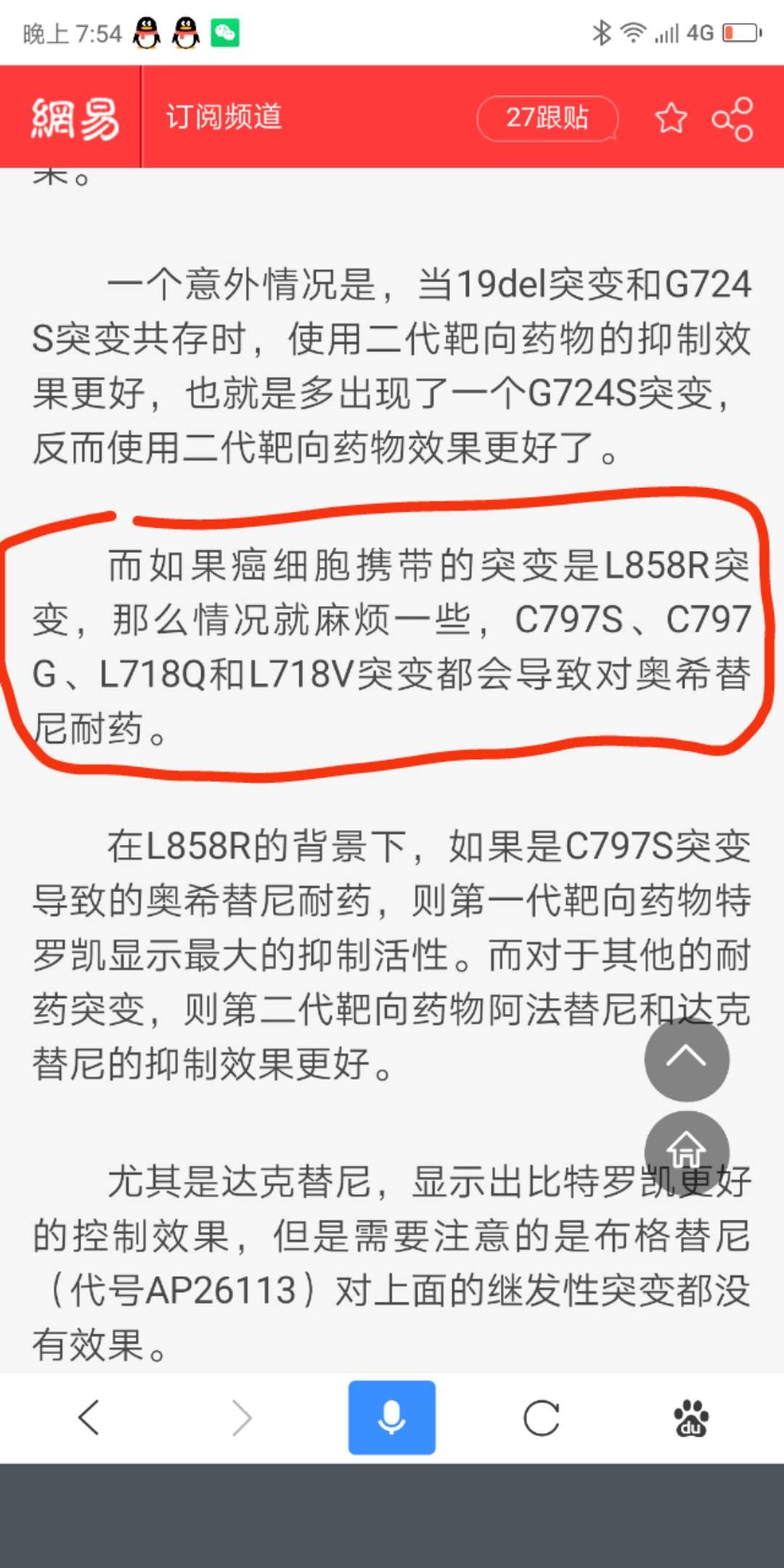Share this article
Viewport: 784px width, 1568px height.
[x=732, y=118]
